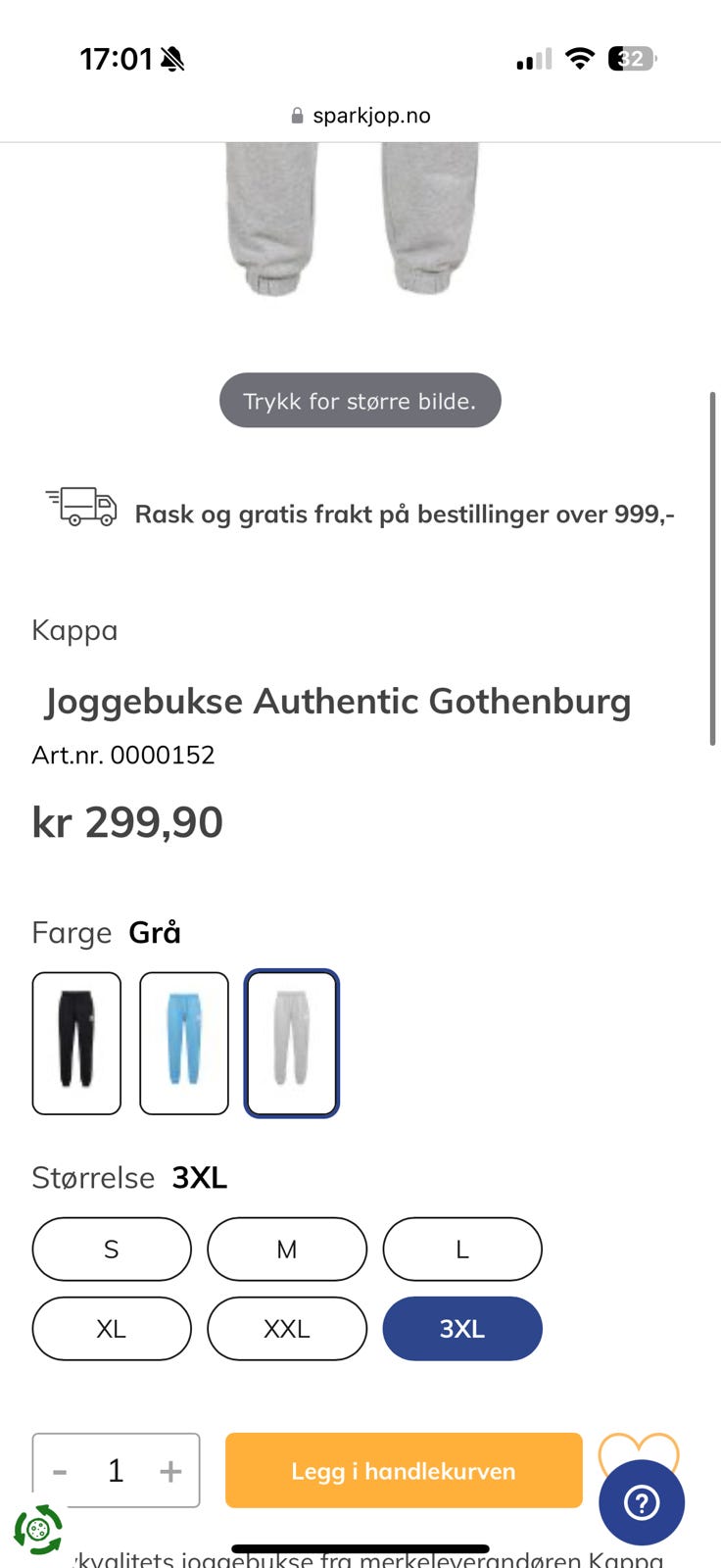The image size is (721, 1568).
Task: Tap the padlock icon beside sparkjop.no
Action: (x=295, y=115)
